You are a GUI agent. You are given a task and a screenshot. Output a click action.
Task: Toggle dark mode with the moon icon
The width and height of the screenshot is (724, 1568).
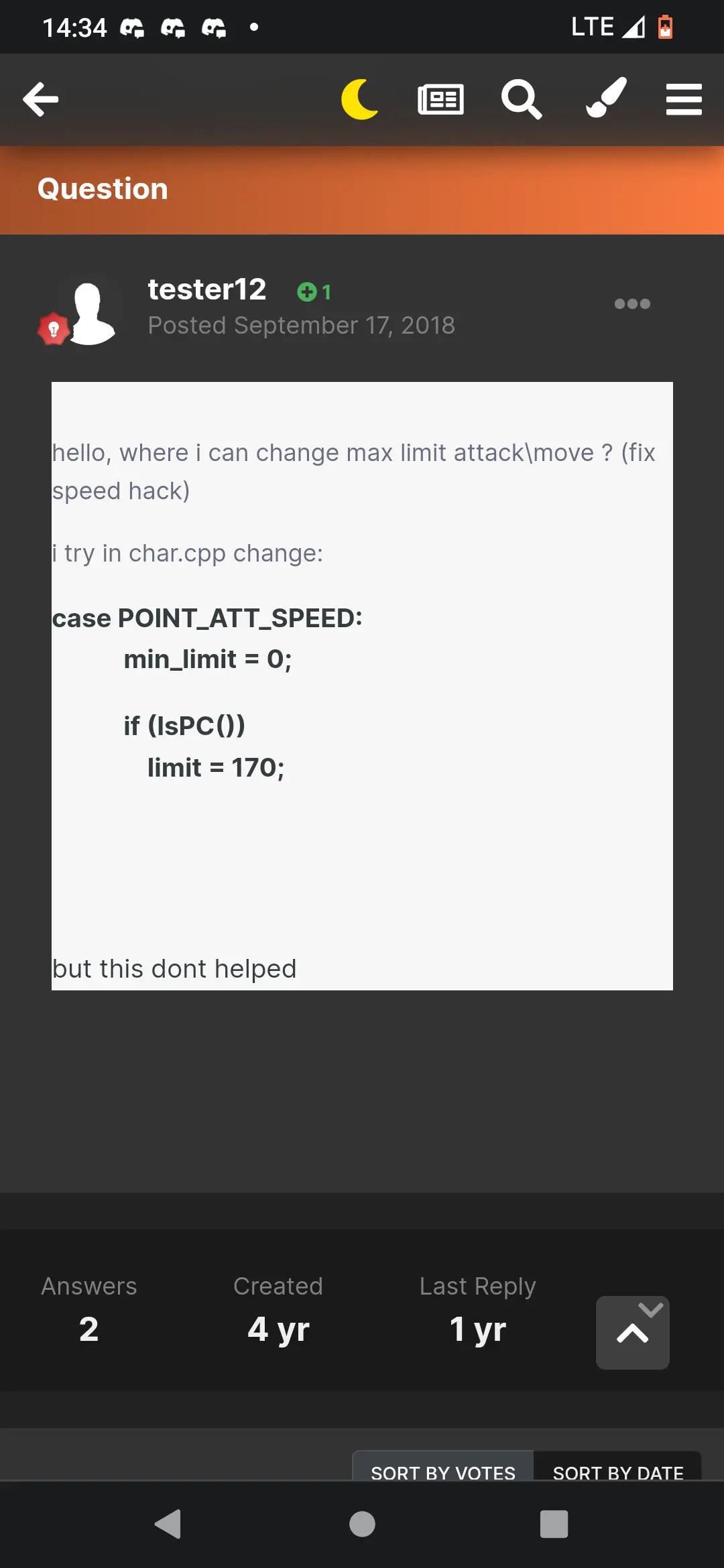[361, 99]
